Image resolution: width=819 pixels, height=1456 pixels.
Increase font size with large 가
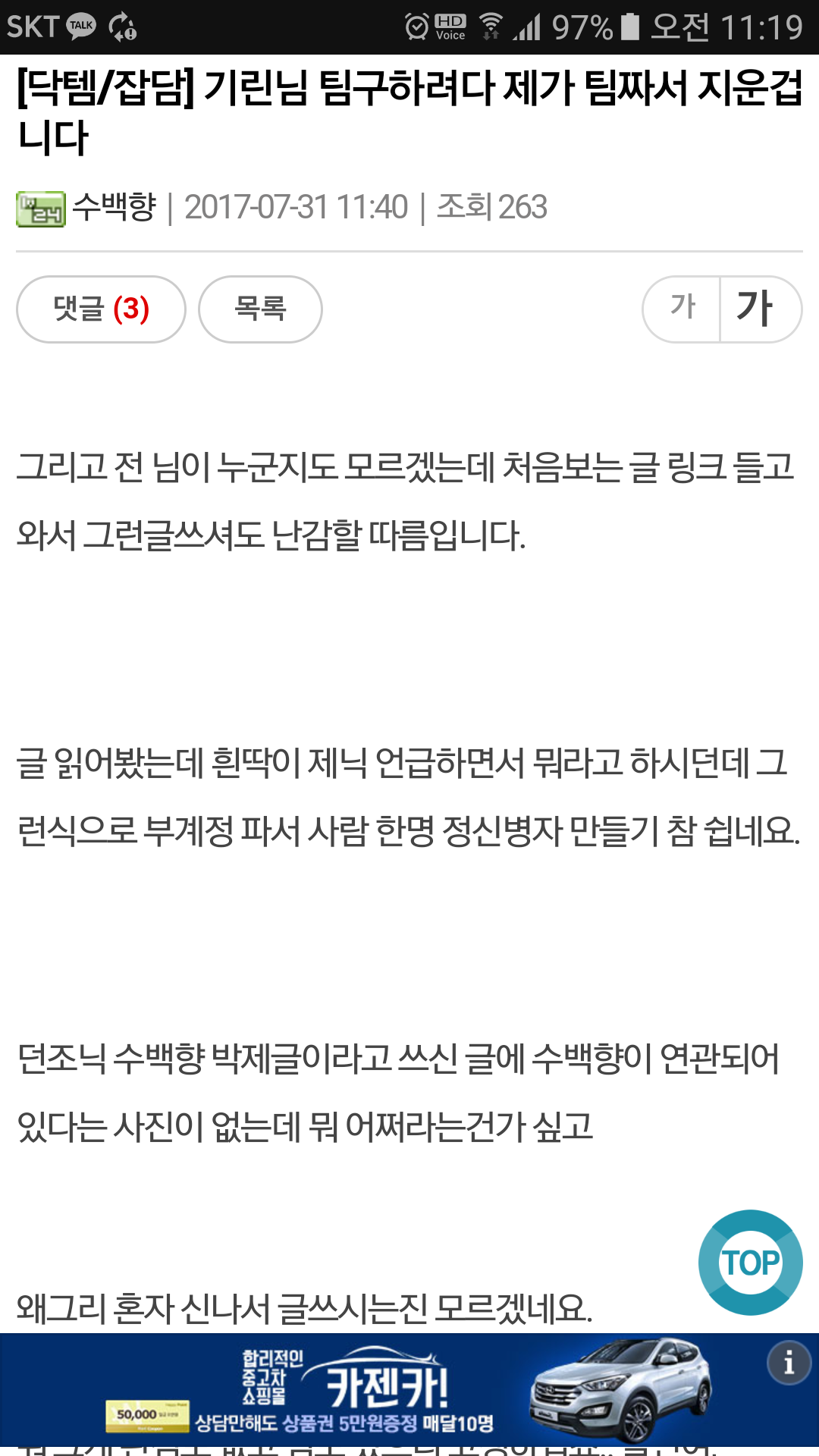[x=761, y=309]
